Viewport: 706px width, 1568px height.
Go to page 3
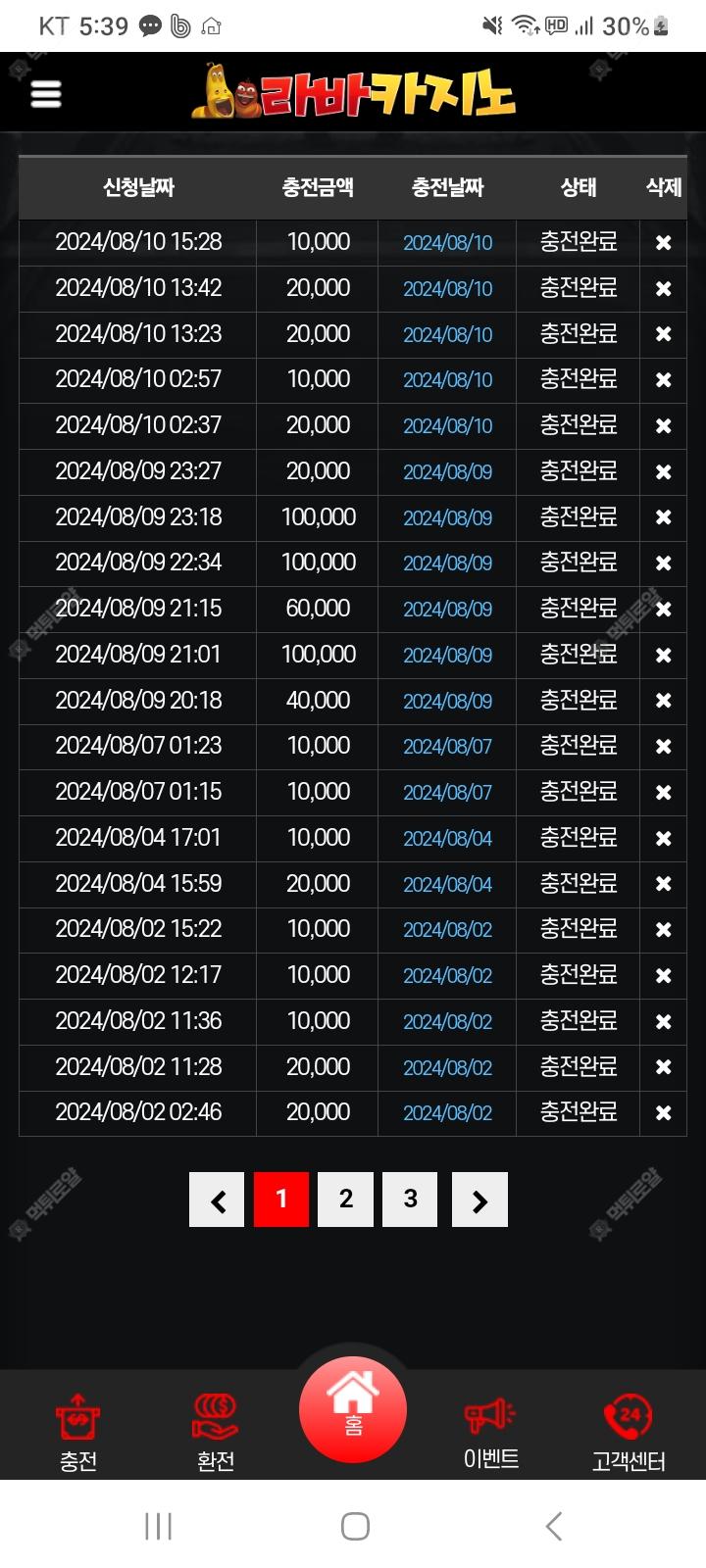pyautogui.click(x=411, y=1199)
